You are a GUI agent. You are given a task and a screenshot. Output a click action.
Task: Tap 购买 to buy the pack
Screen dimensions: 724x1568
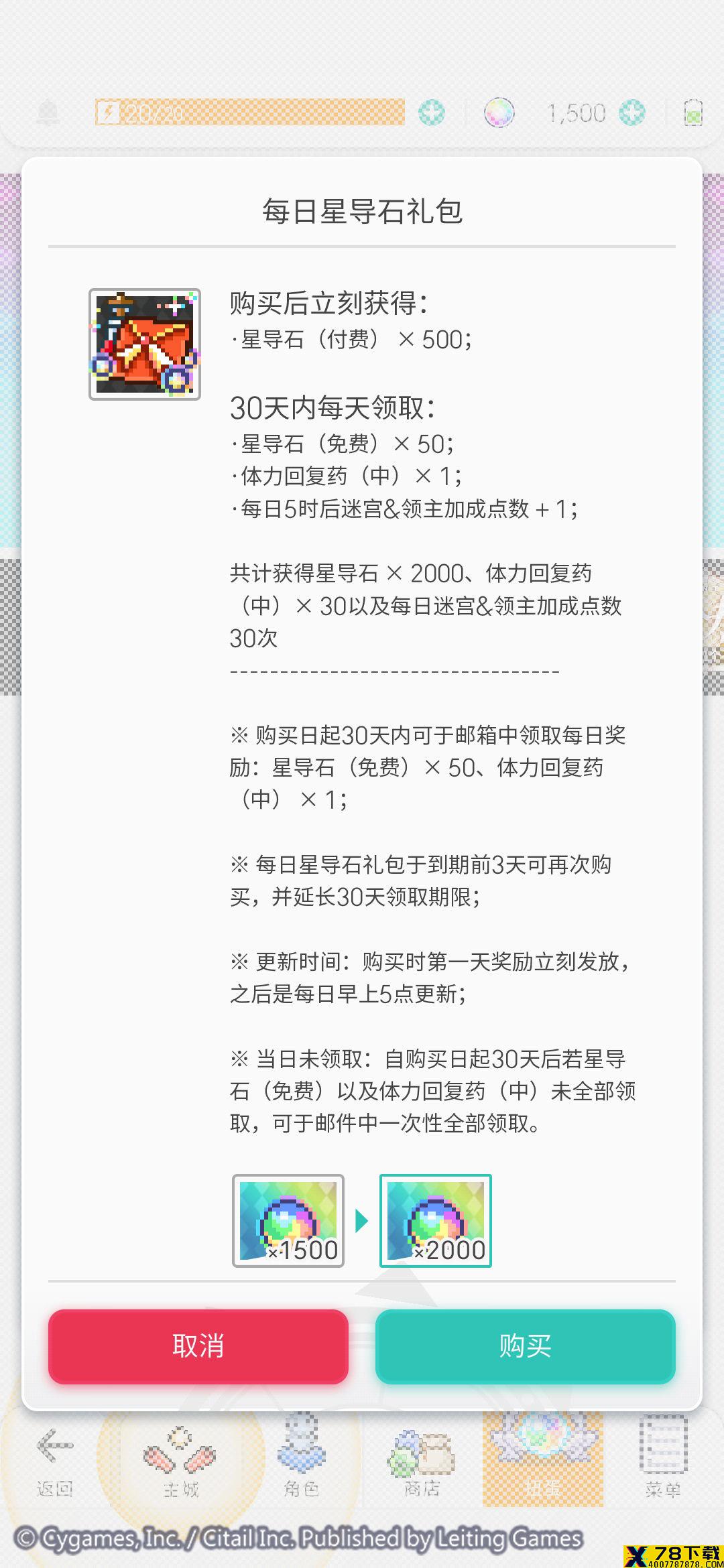pyautogui.click(x=525, y=1346)
